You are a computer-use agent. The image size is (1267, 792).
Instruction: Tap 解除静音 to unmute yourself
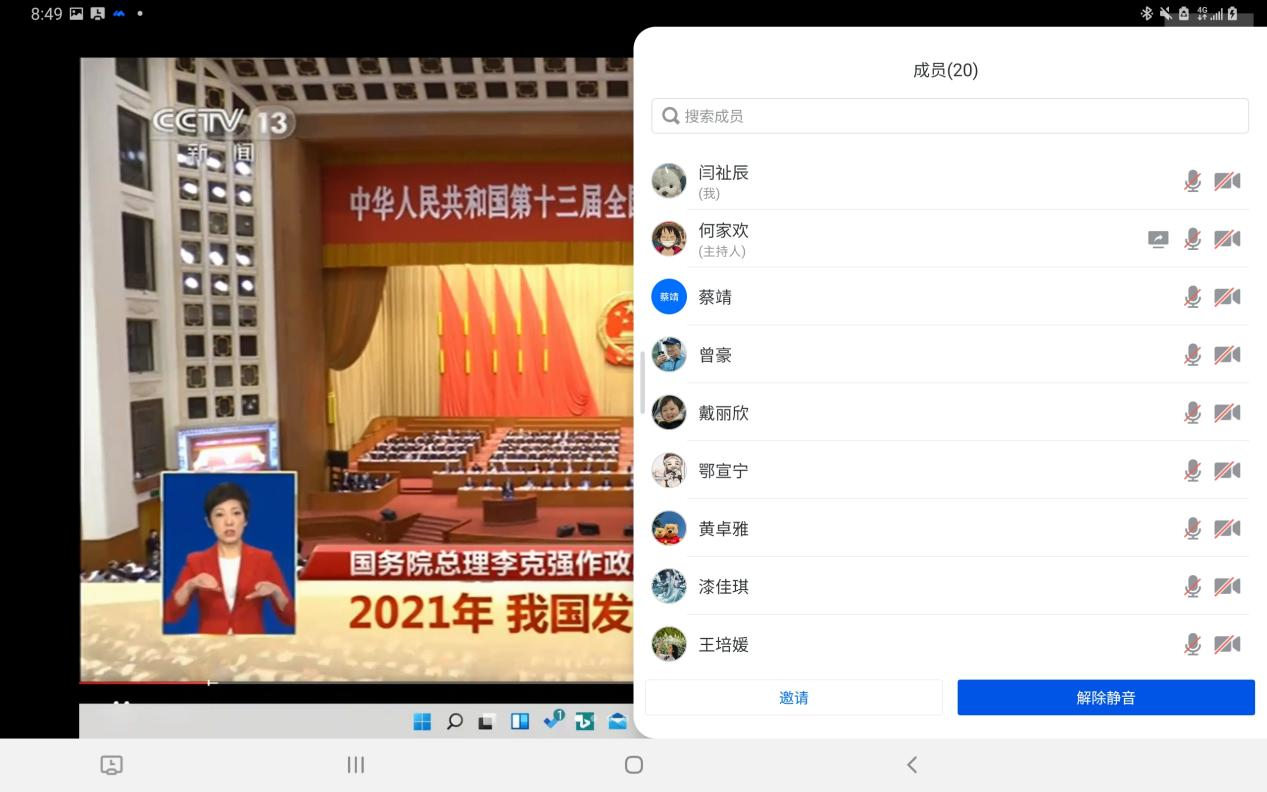tap(1105, 698)
